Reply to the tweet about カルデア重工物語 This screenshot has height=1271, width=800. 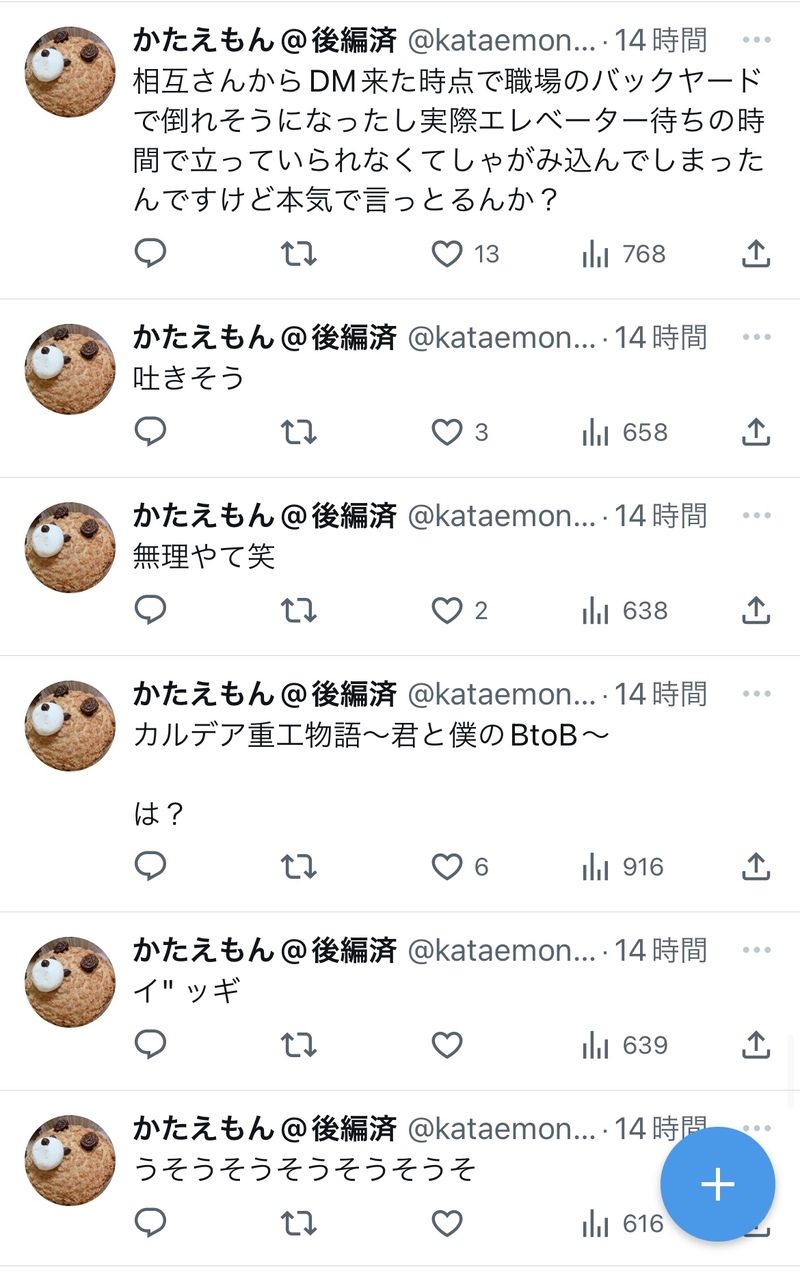(150, 867)
